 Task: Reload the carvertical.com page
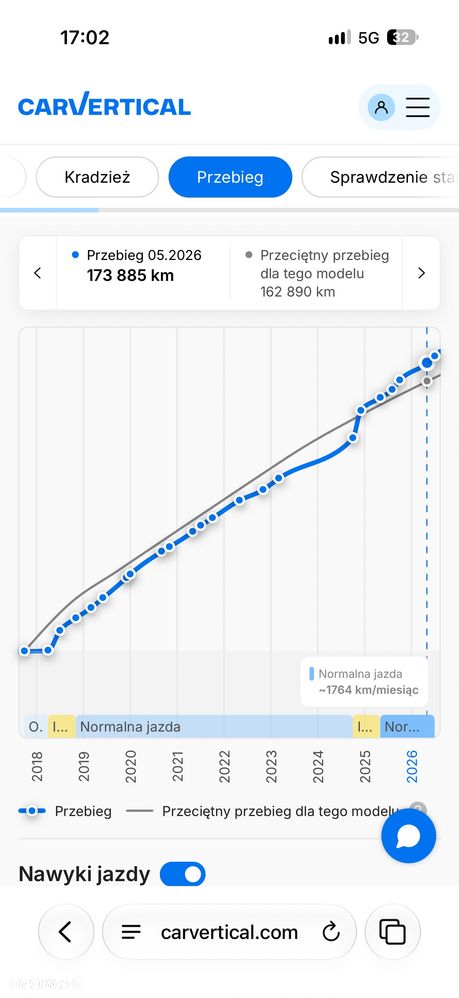point(331,932)
